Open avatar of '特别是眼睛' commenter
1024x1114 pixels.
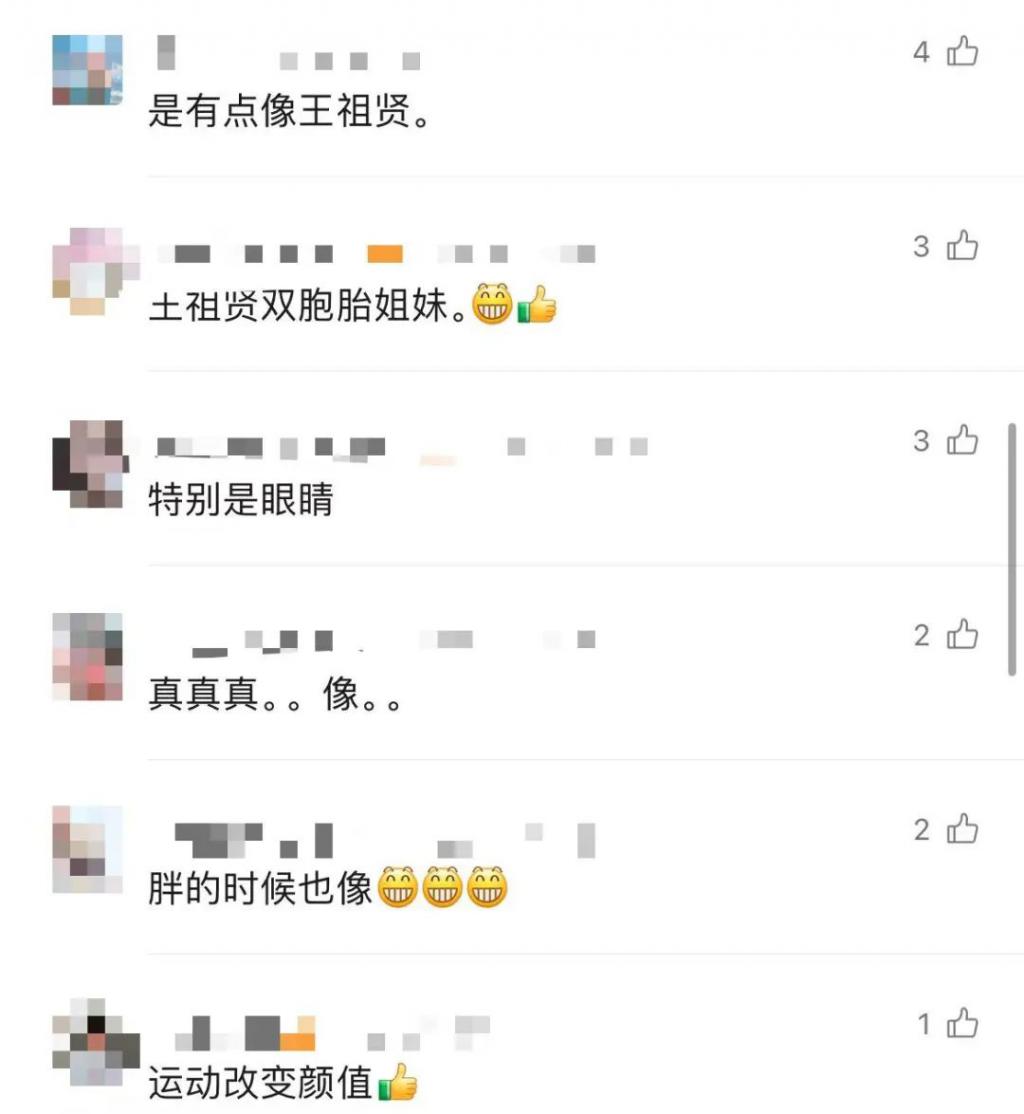coord(90,463)
